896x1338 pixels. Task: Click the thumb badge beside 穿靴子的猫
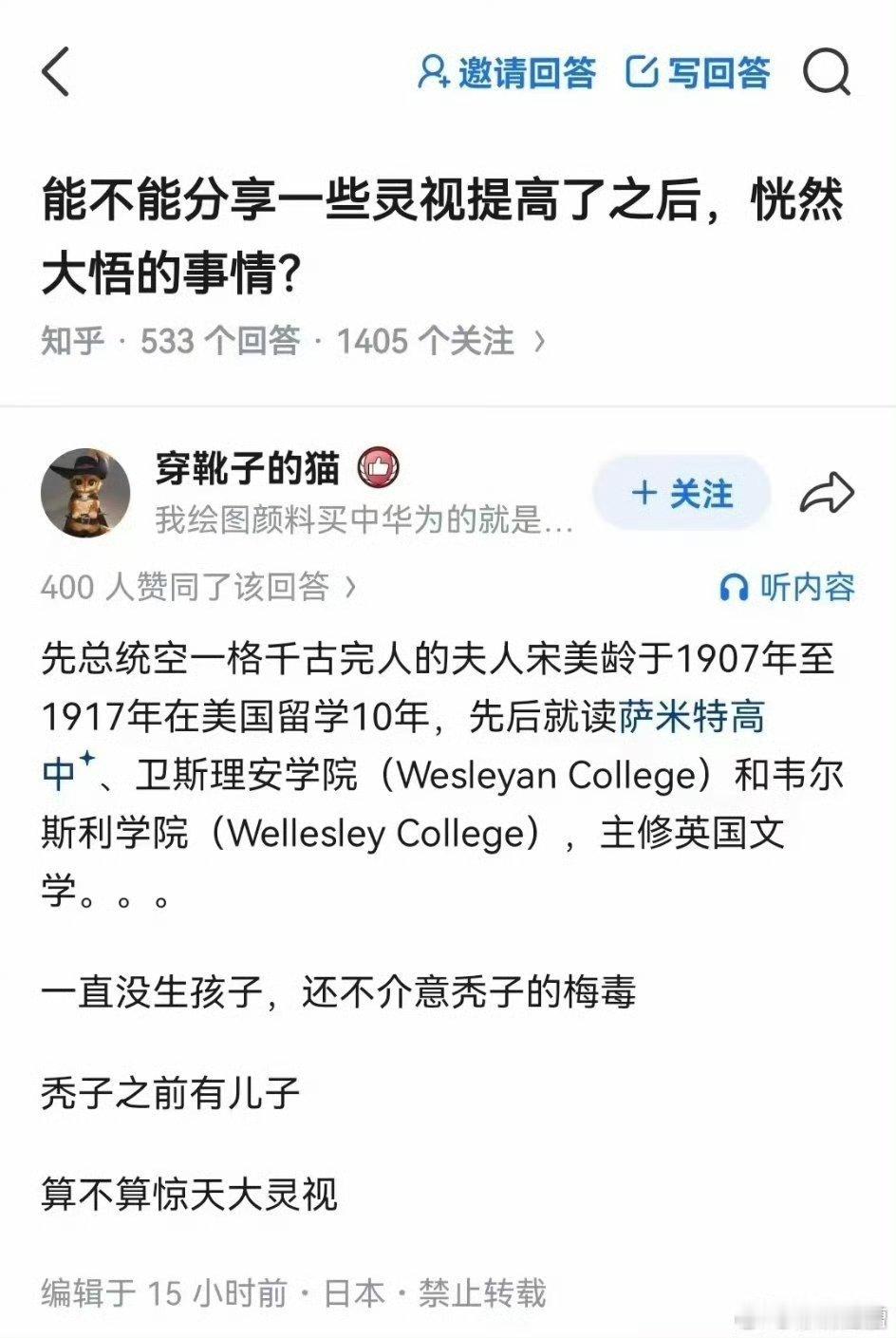click(379, 466)
